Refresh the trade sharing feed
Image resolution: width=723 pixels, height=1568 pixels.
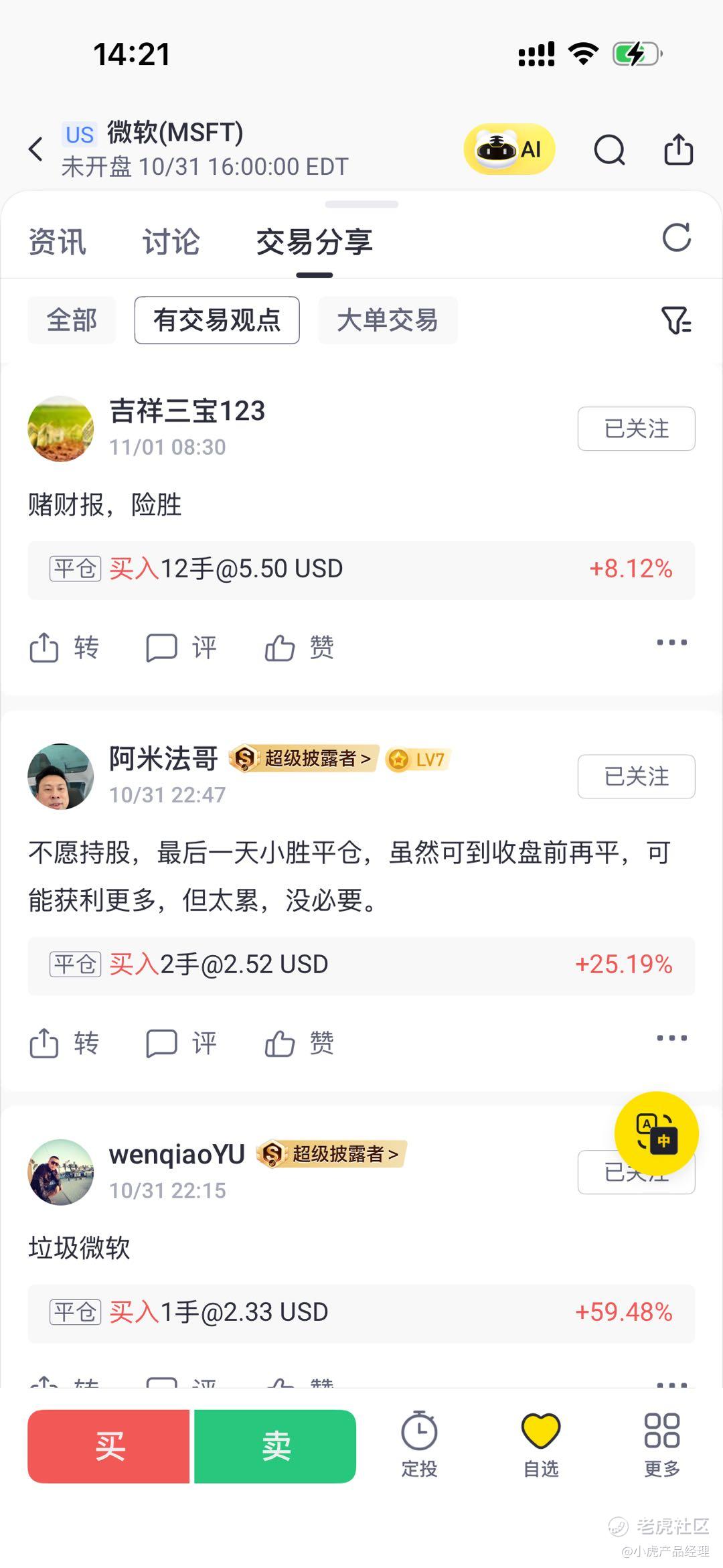pos(676,238)
